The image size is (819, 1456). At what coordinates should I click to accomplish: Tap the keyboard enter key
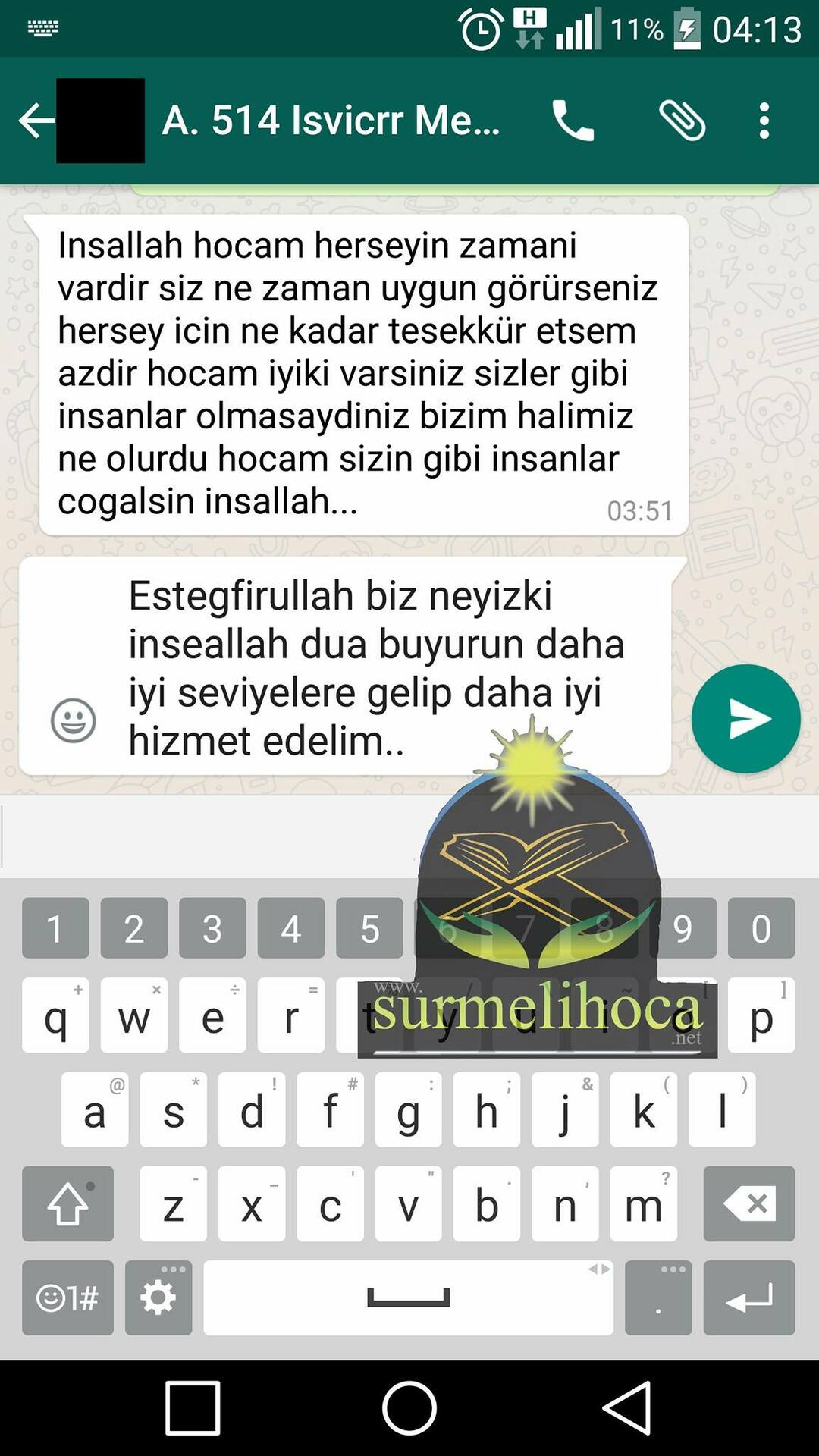pyautogui.click(x=748, y=1298)
